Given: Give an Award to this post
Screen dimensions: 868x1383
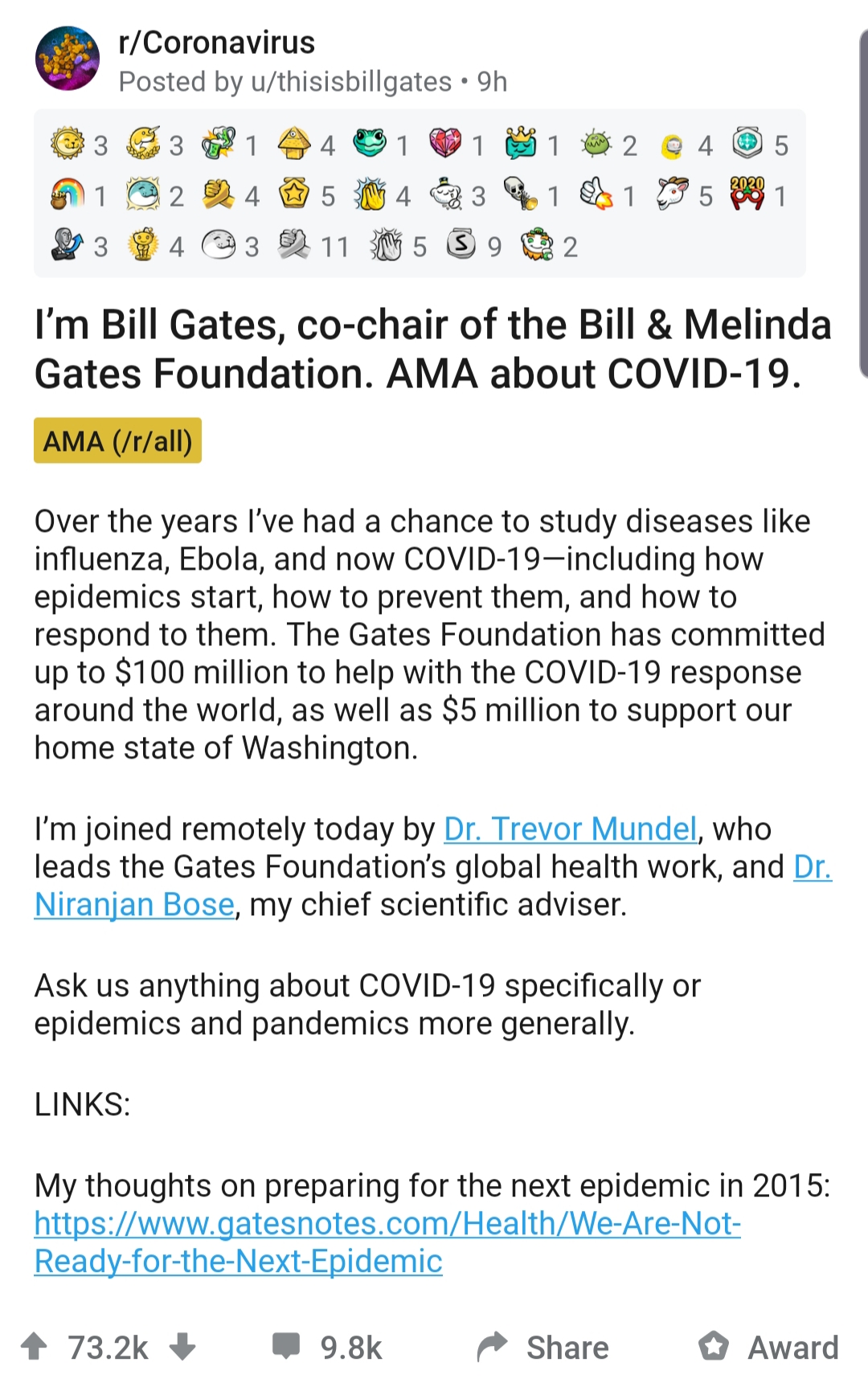Looking at the screenshot, I should [768, 1347].
